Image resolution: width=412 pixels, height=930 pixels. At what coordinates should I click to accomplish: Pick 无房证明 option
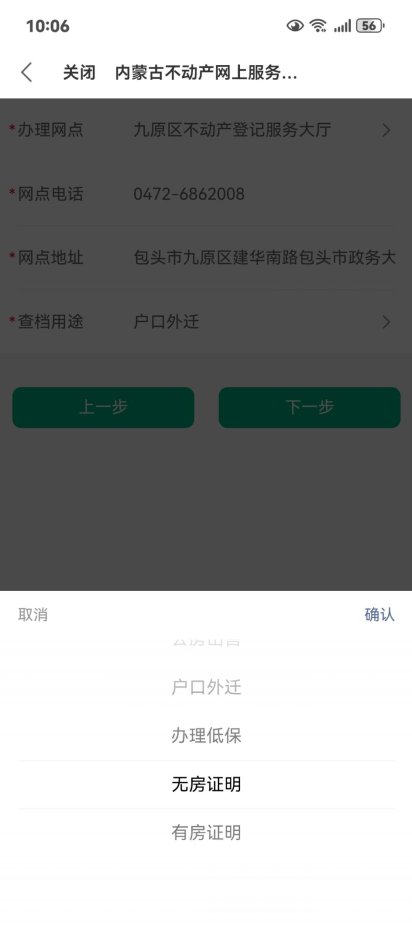click(206, 784)
